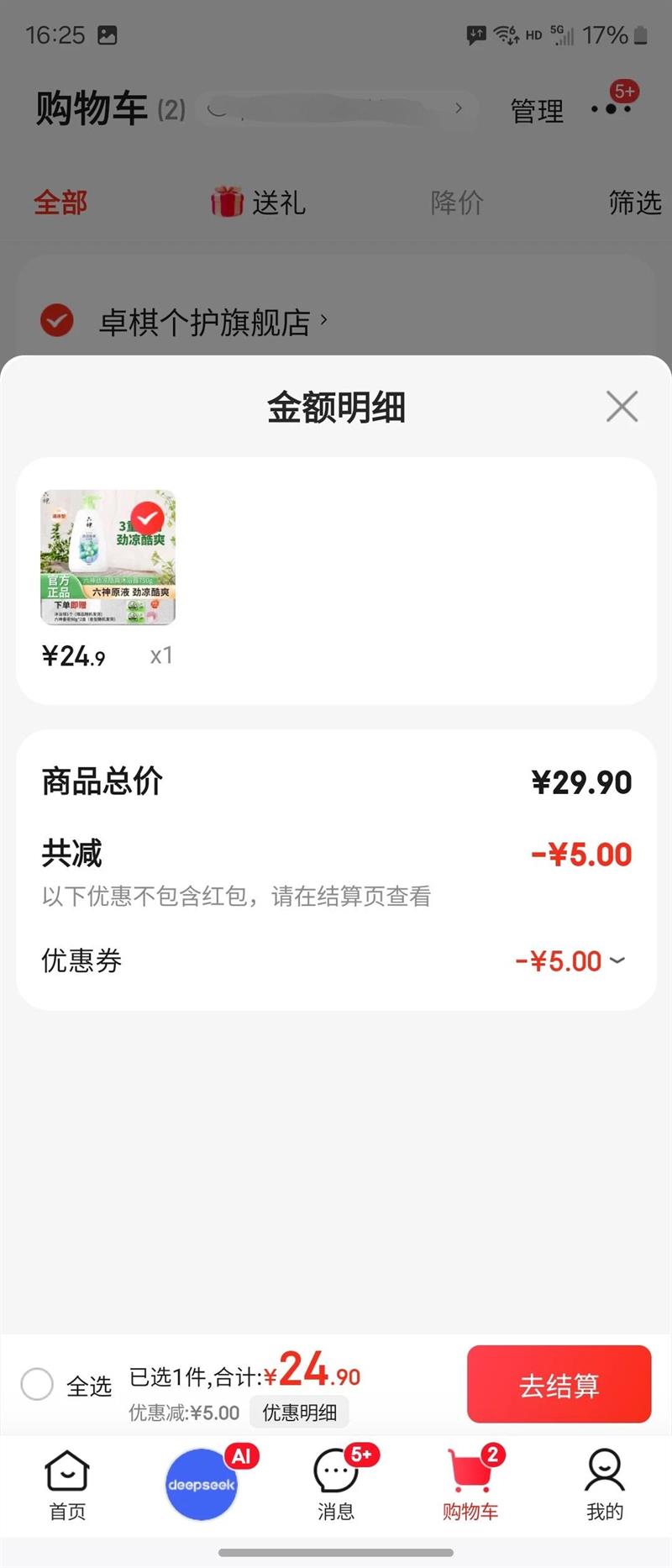Open the selected 六神 product thumbnail
672x1568 pixels.
(108, 557)
